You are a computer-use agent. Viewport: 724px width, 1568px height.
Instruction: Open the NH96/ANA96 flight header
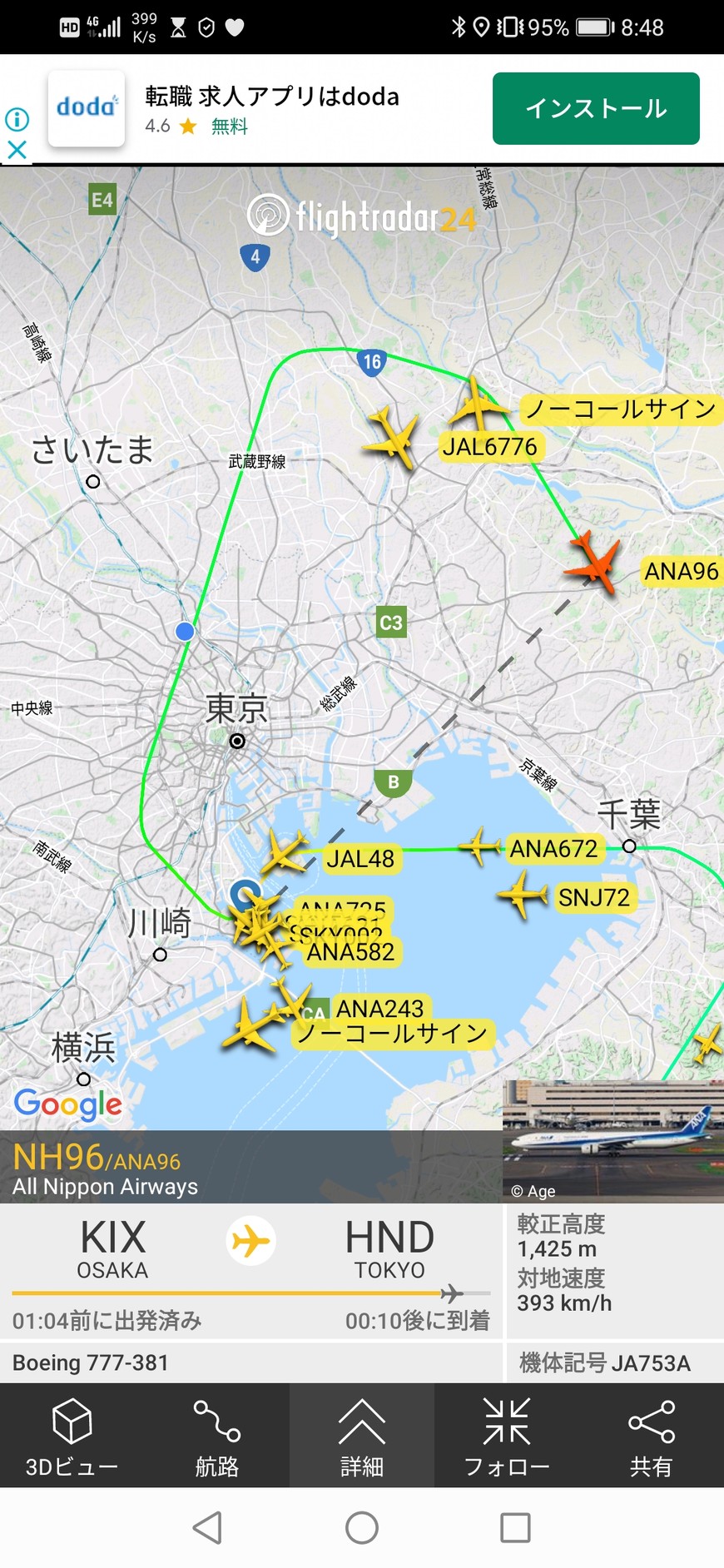250,1167
